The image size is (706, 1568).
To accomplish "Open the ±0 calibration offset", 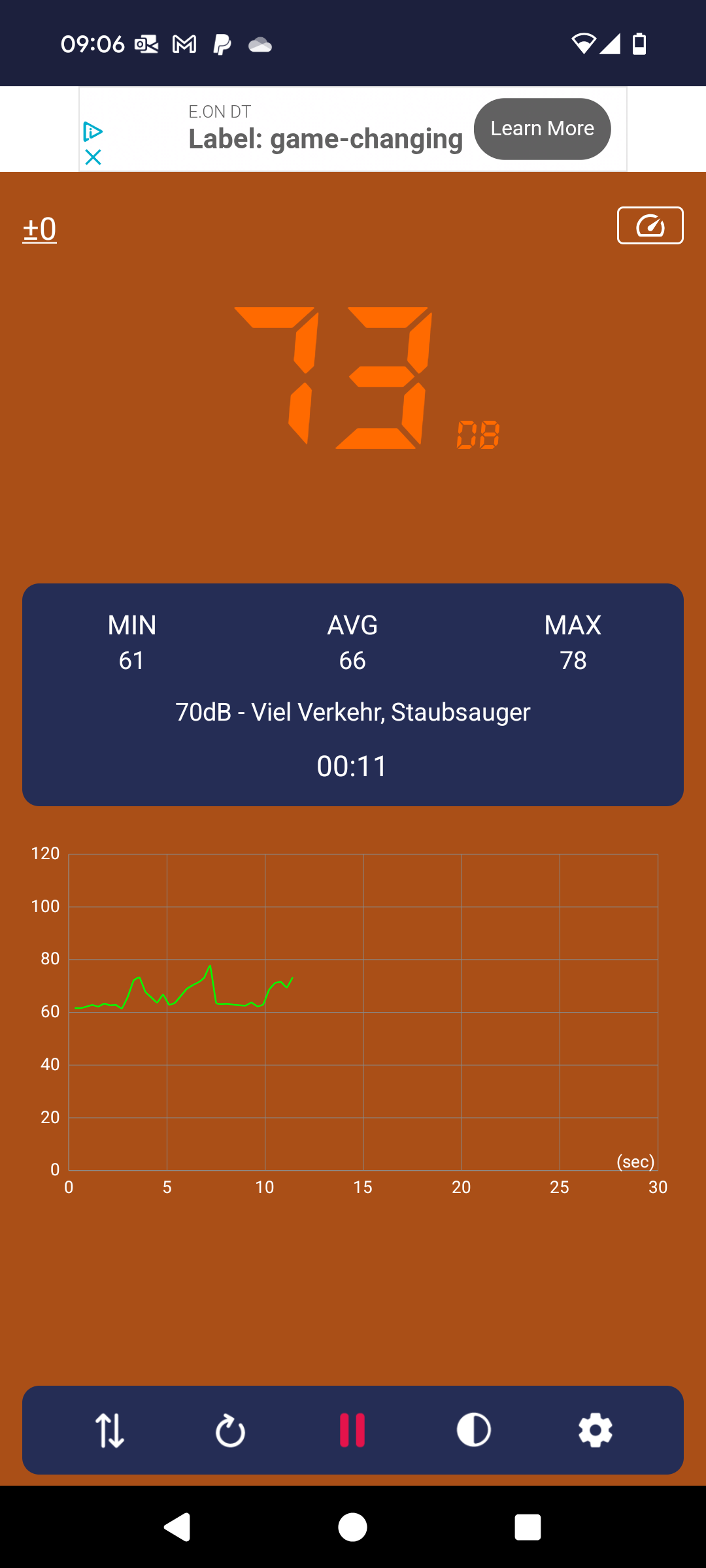I will (39, 230).
